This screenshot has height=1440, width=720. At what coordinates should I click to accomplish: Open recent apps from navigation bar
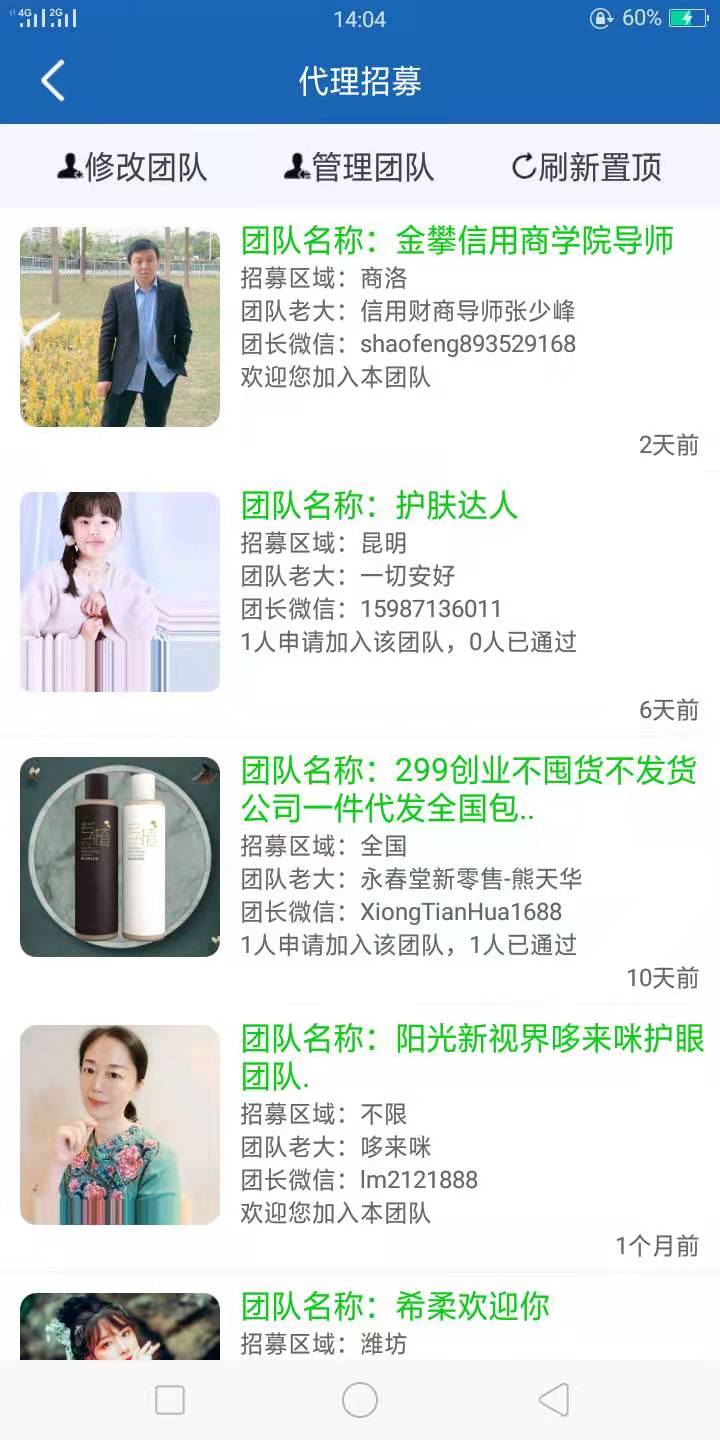coord(170,1400)
